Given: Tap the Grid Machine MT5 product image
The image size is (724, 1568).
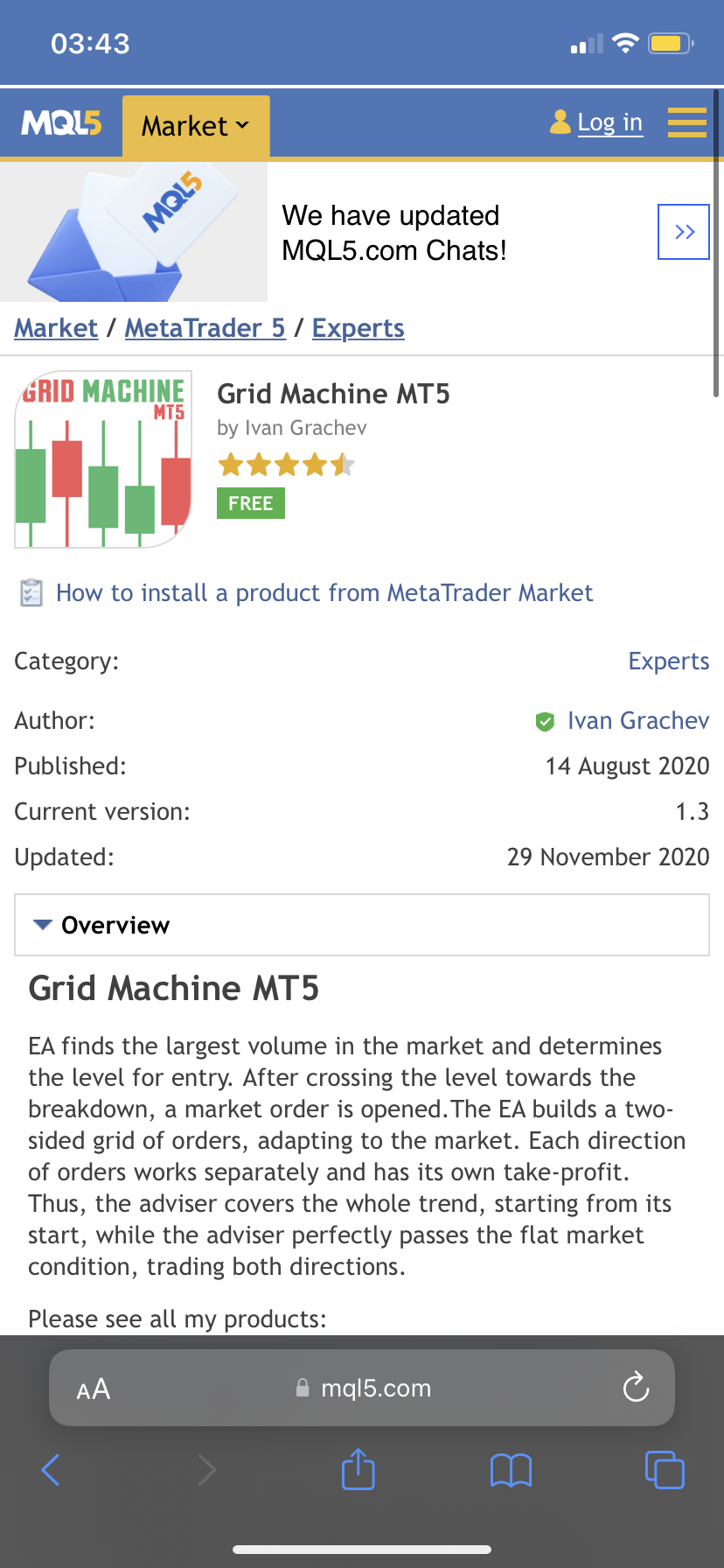Looking at the screenshot, I should [103, 460].
